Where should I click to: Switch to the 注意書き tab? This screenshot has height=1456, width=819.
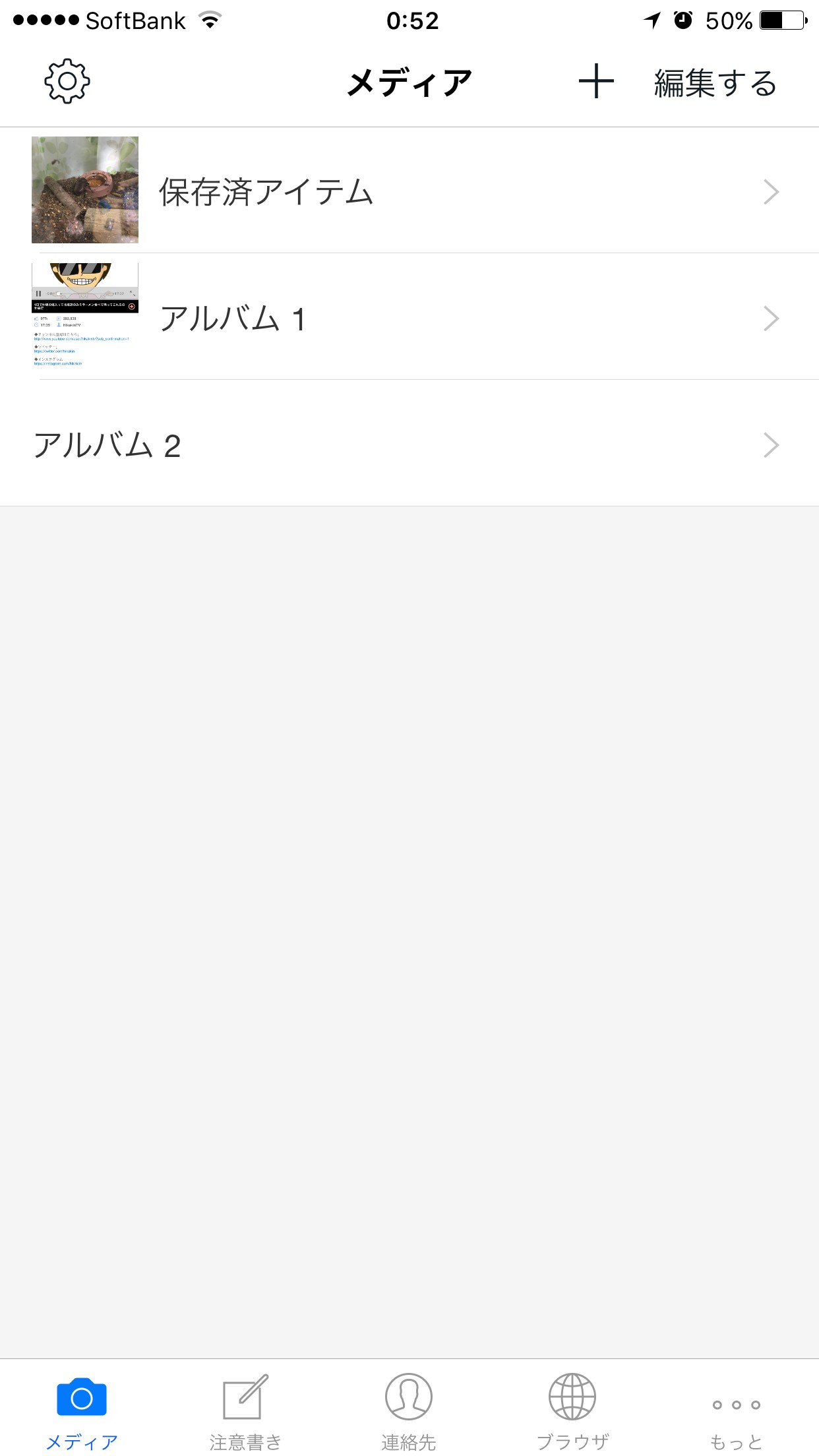click(245, 1411)
